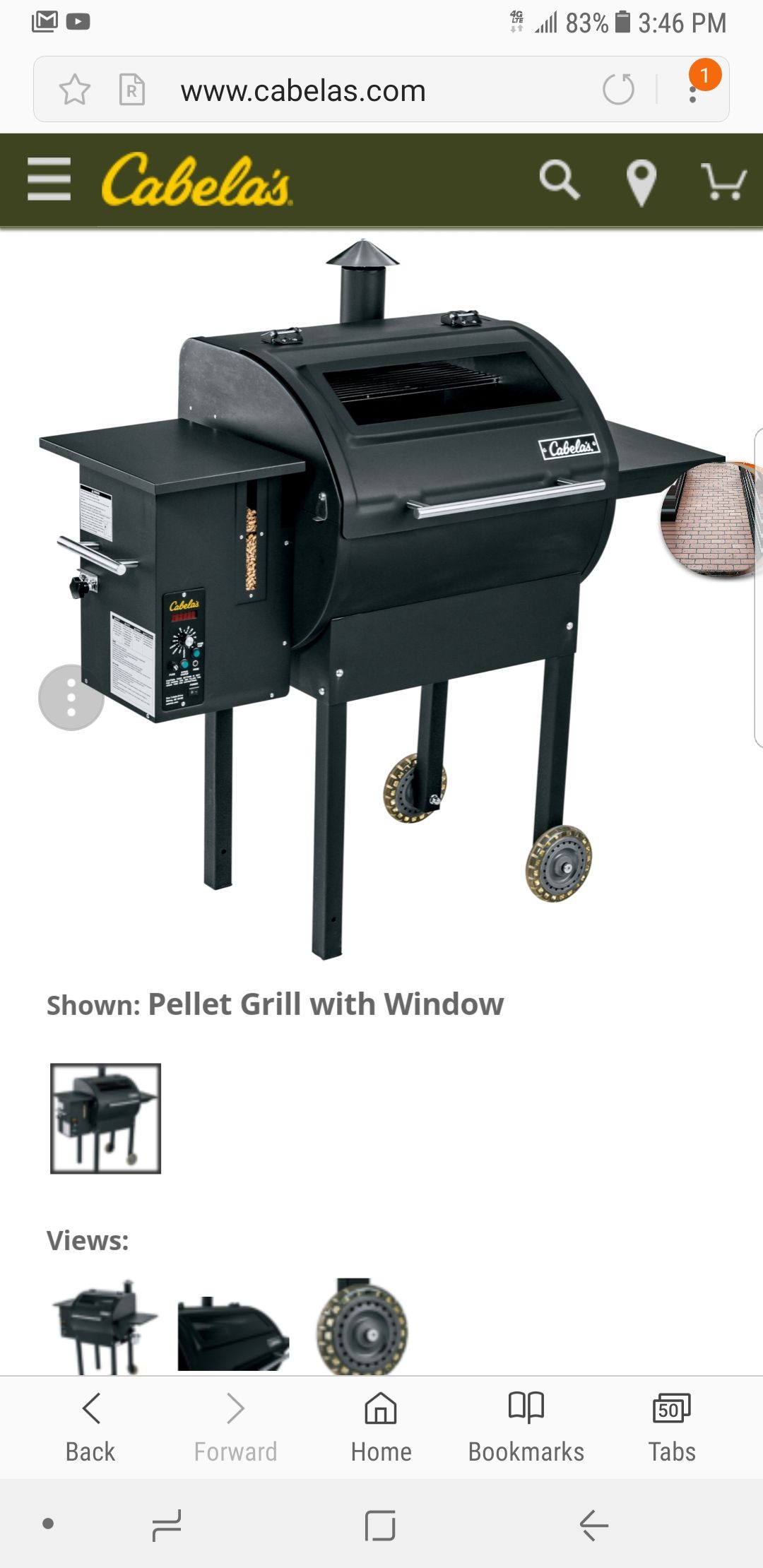Tap the main pellet grill product image
This screenshot has height=1568, width=763.
381,599
